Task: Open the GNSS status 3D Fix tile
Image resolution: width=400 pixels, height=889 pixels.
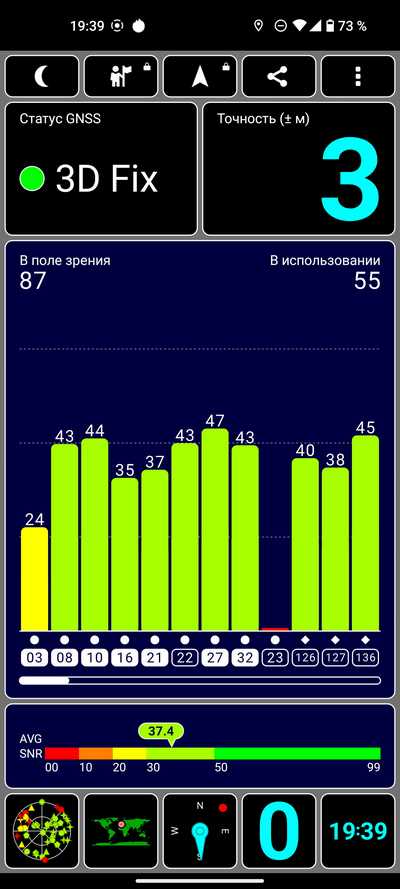Action: coord(101,168)
